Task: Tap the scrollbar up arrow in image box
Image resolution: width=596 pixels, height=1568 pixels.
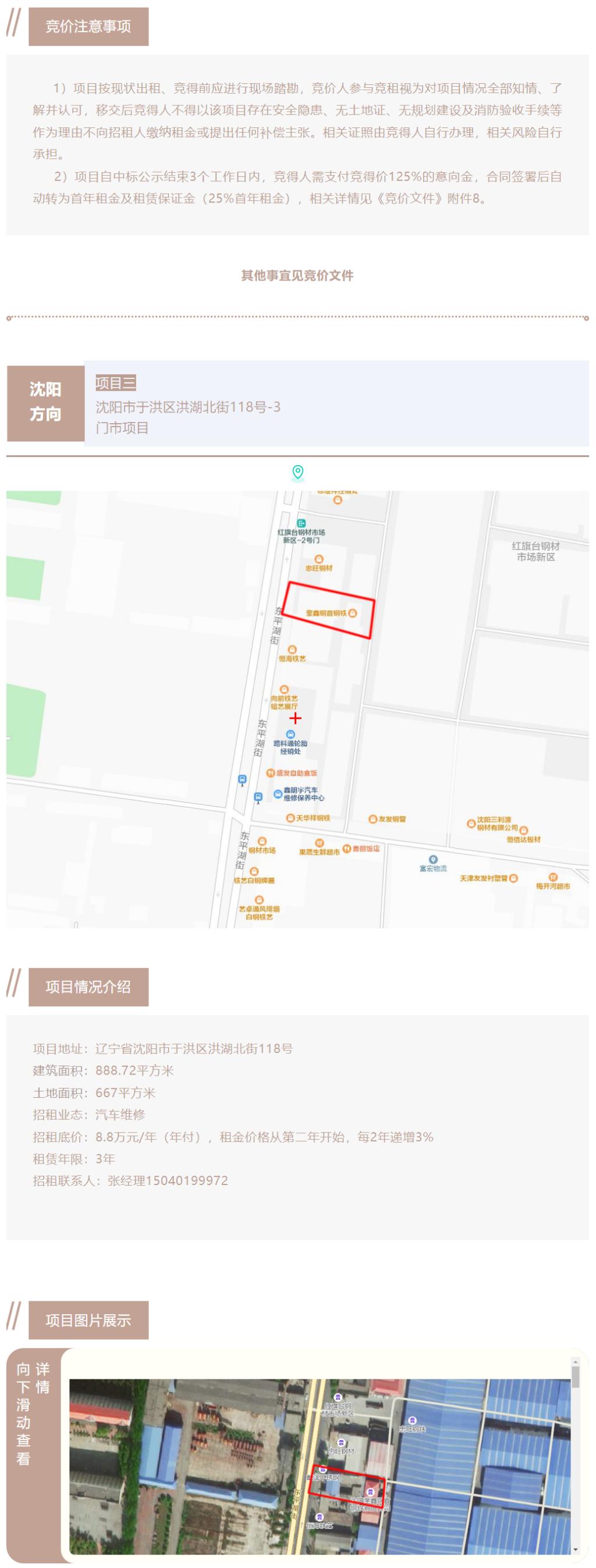Action: [x=575, y=1361]
